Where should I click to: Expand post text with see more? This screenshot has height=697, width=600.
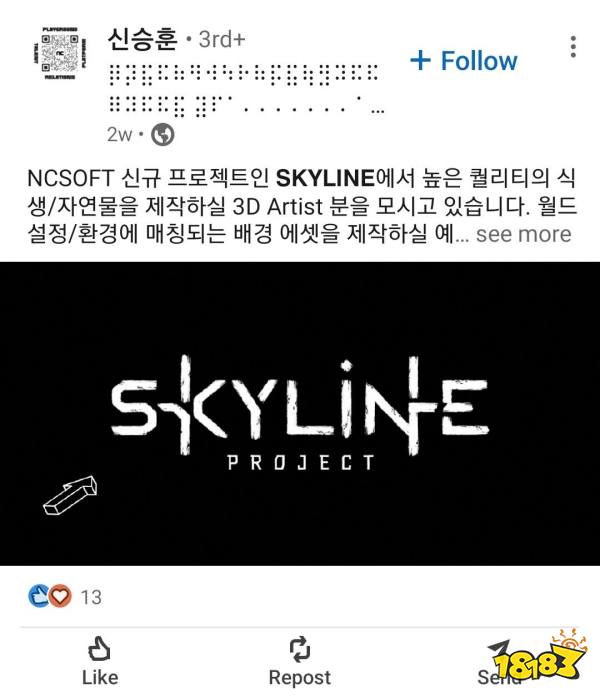523,234
